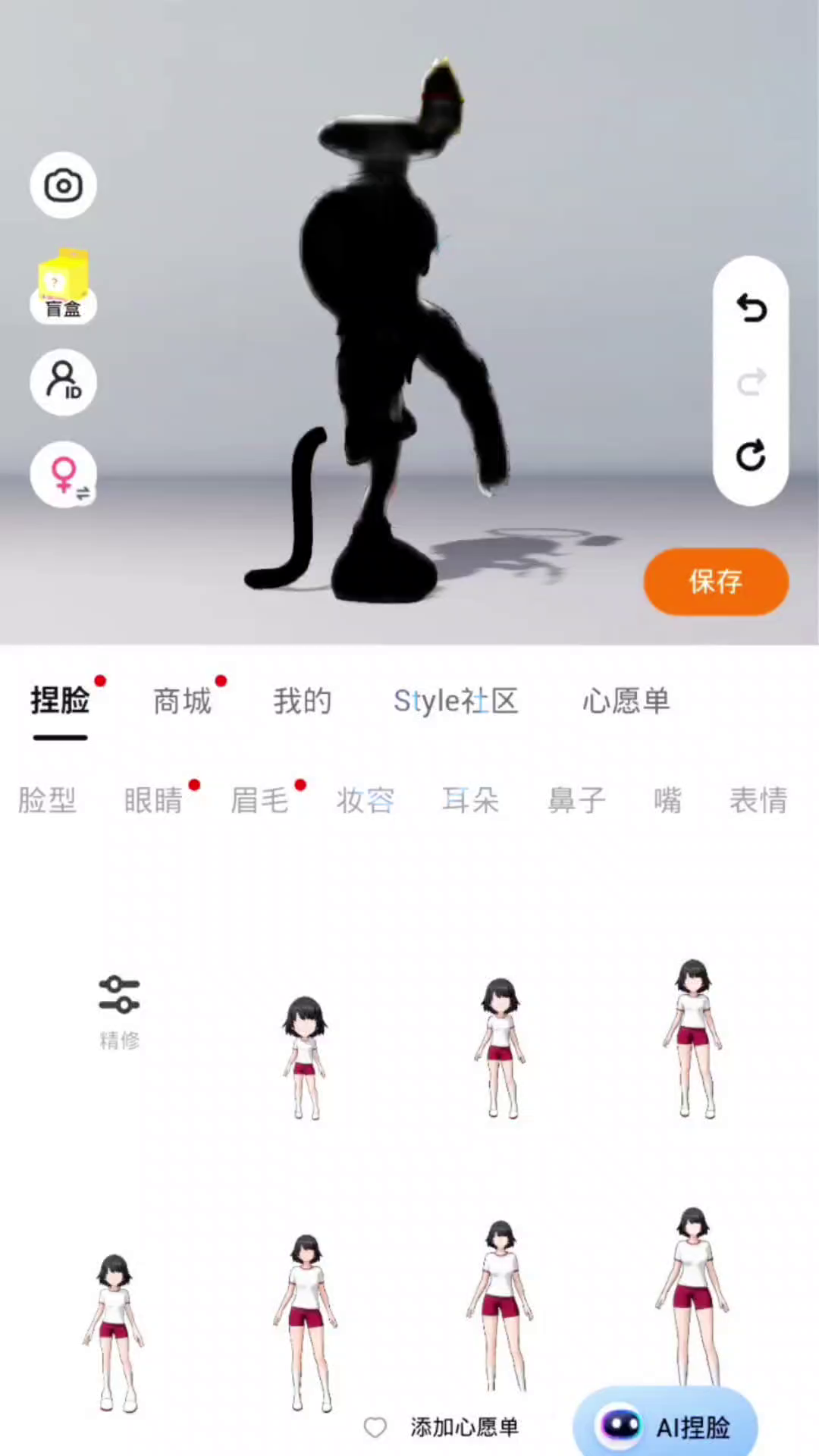Select the 眉毛 category
The width and height of the screenshot is (819, 1456).
[259, 800]
